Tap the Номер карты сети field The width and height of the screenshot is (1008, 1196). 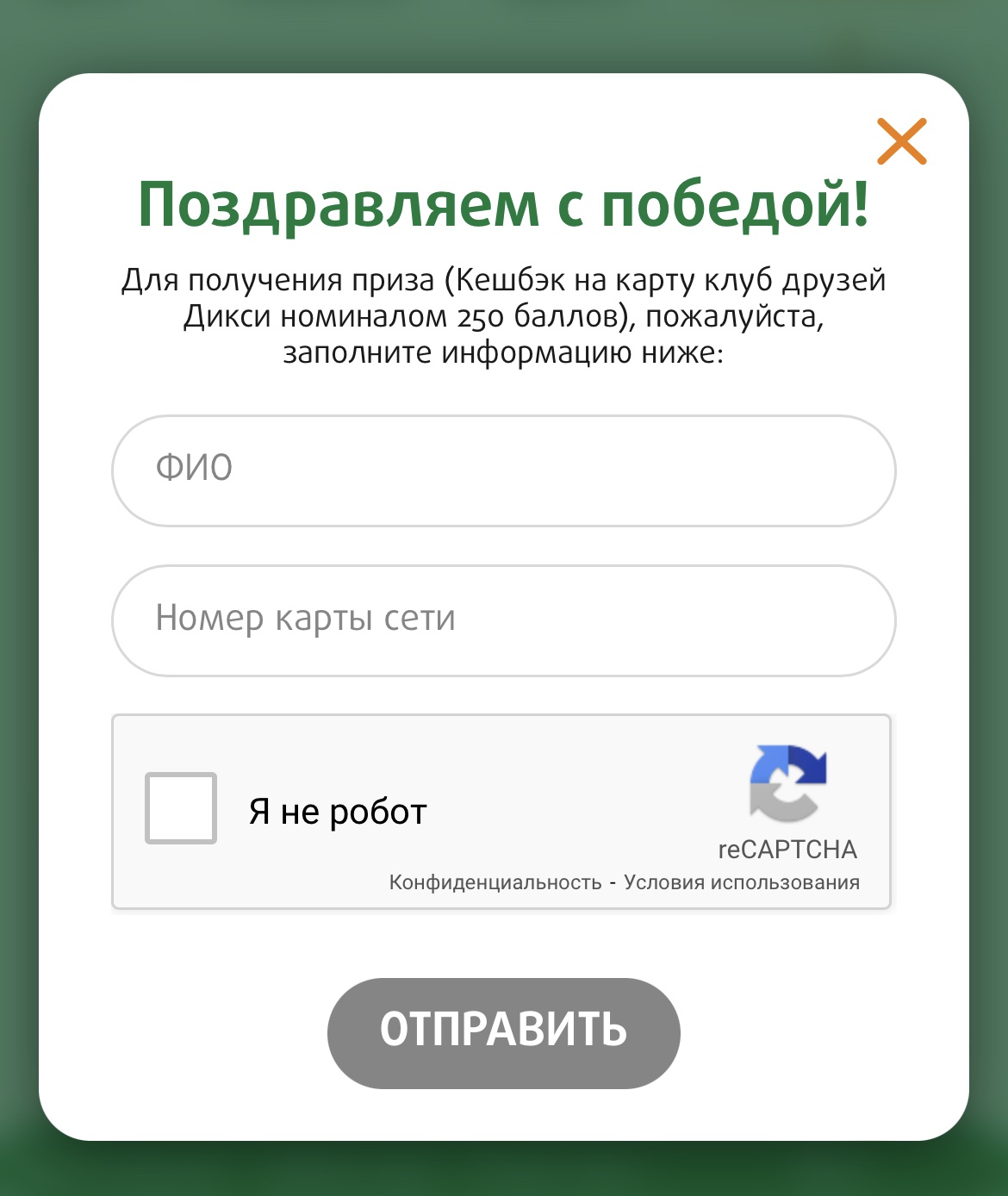point(503,620)
